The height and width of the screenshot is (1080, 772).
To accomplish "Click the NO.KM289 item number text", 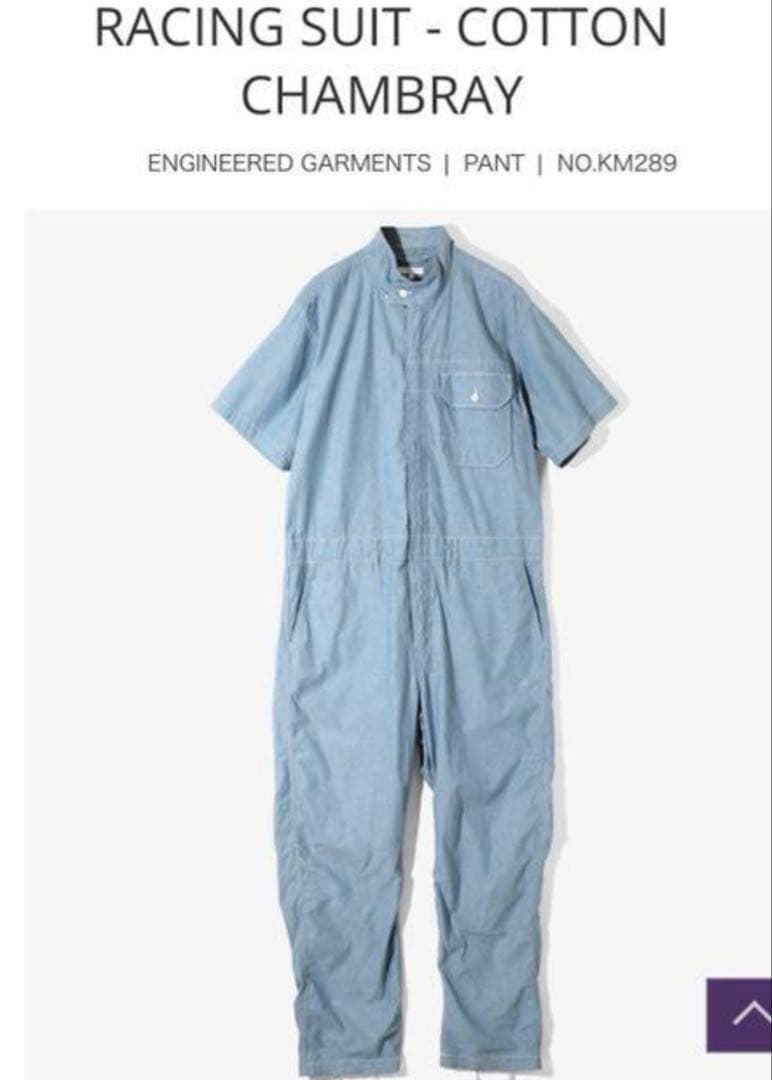I will point(616,160).
